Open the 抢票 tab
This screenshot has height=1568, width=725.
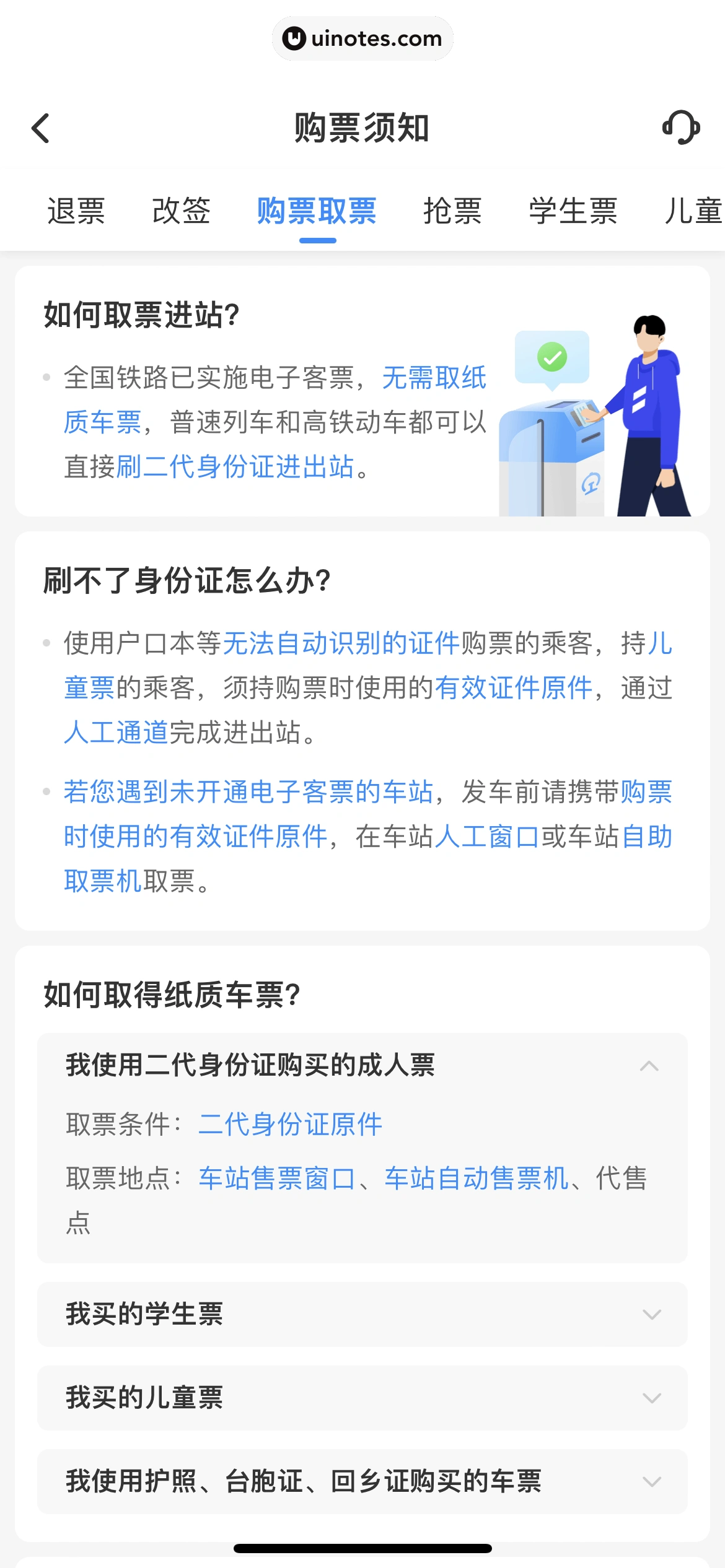[452, 211]
